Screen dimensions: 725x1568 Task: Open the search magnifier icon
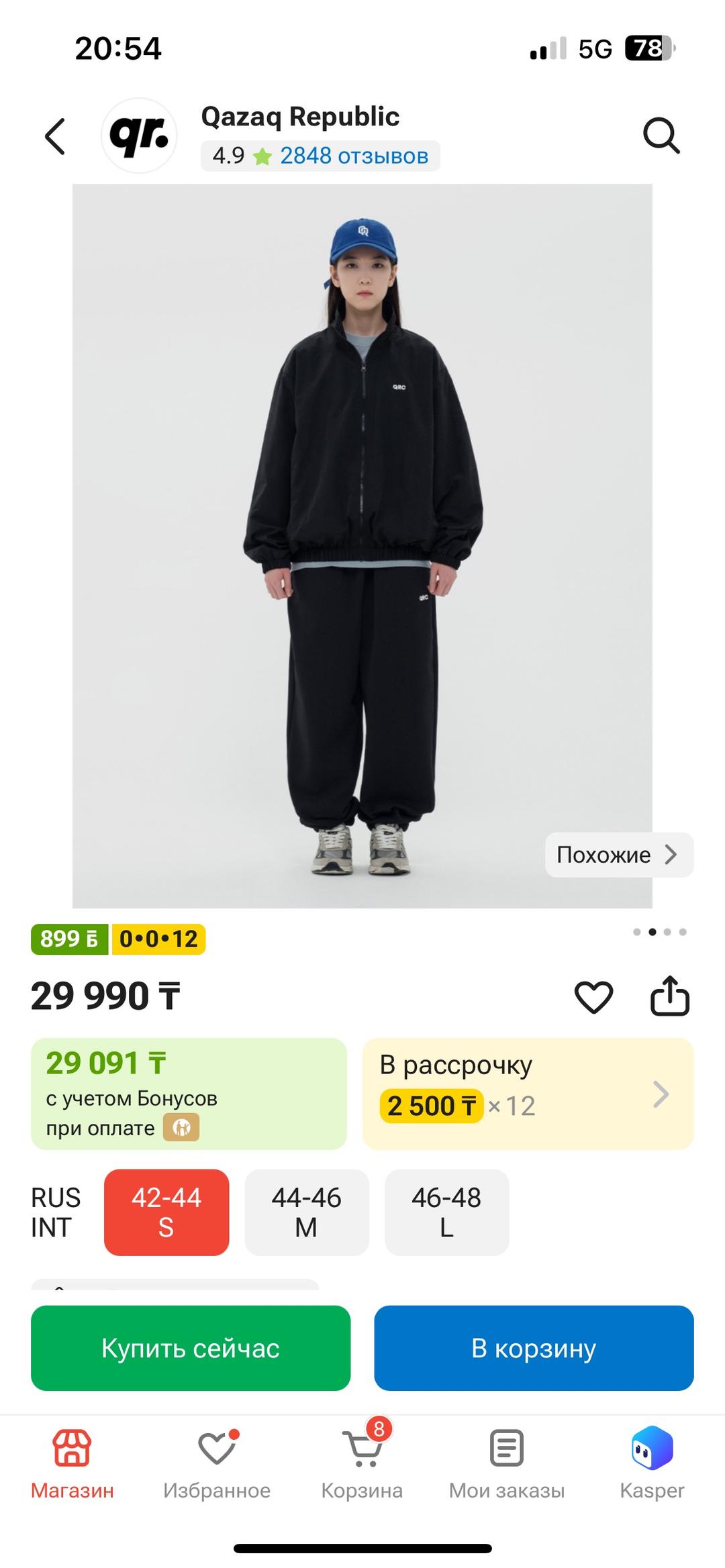pos(661,136)
